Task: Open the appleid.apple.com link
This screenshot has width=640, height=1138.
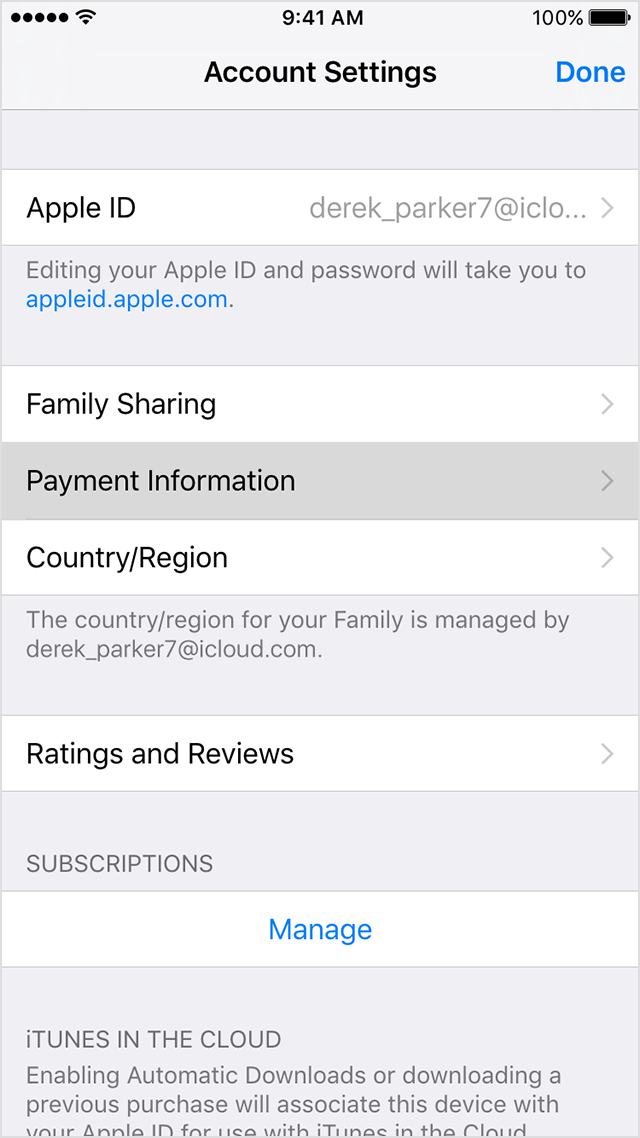Action: 127,300
